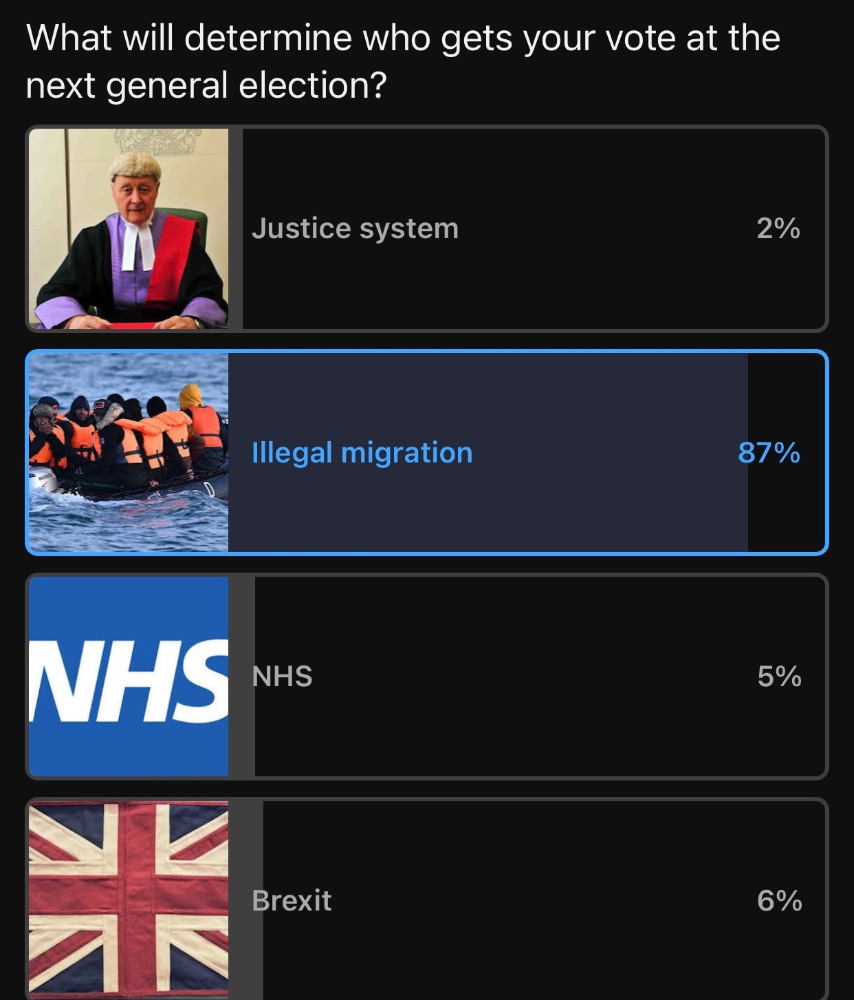854x1000 pixels.
Task: Choose the Illegal migration poll option
Action: pos(427,453)
